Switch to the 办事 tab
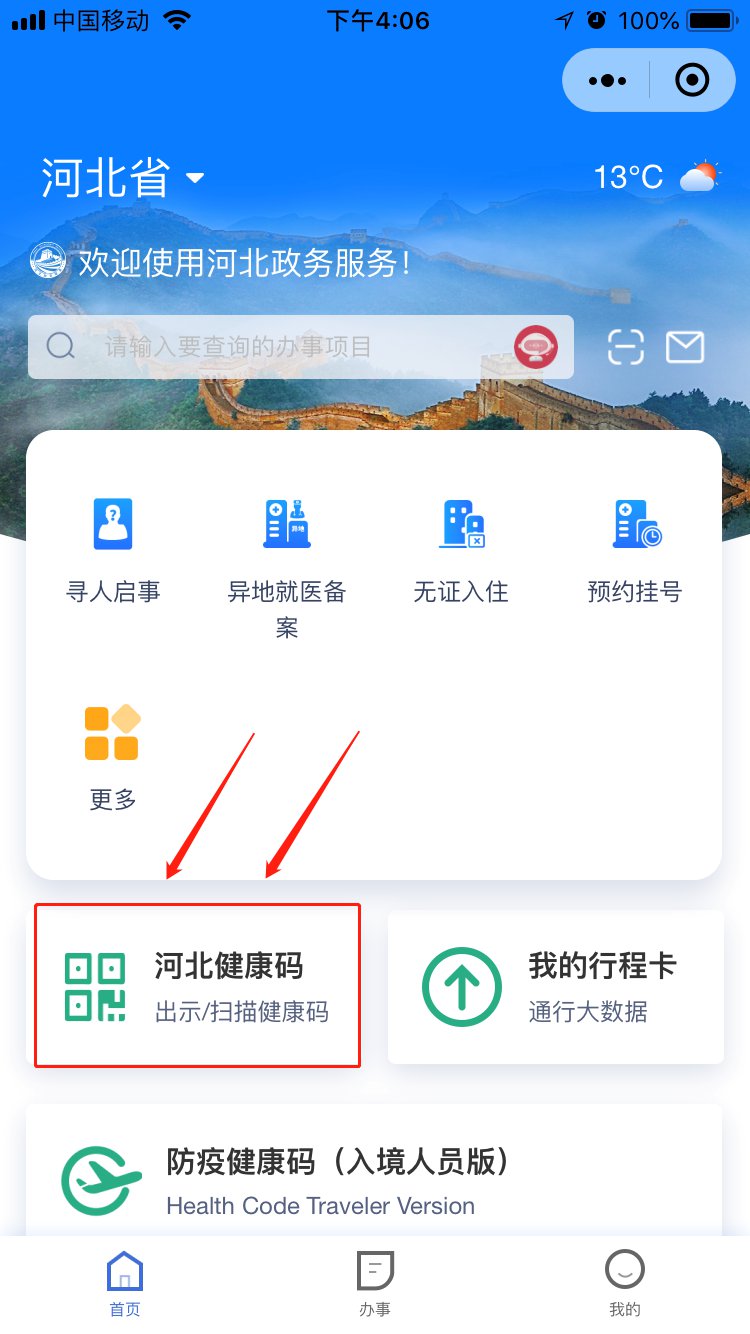This screenshot has height=1334, width=750. coord(375,1284)
